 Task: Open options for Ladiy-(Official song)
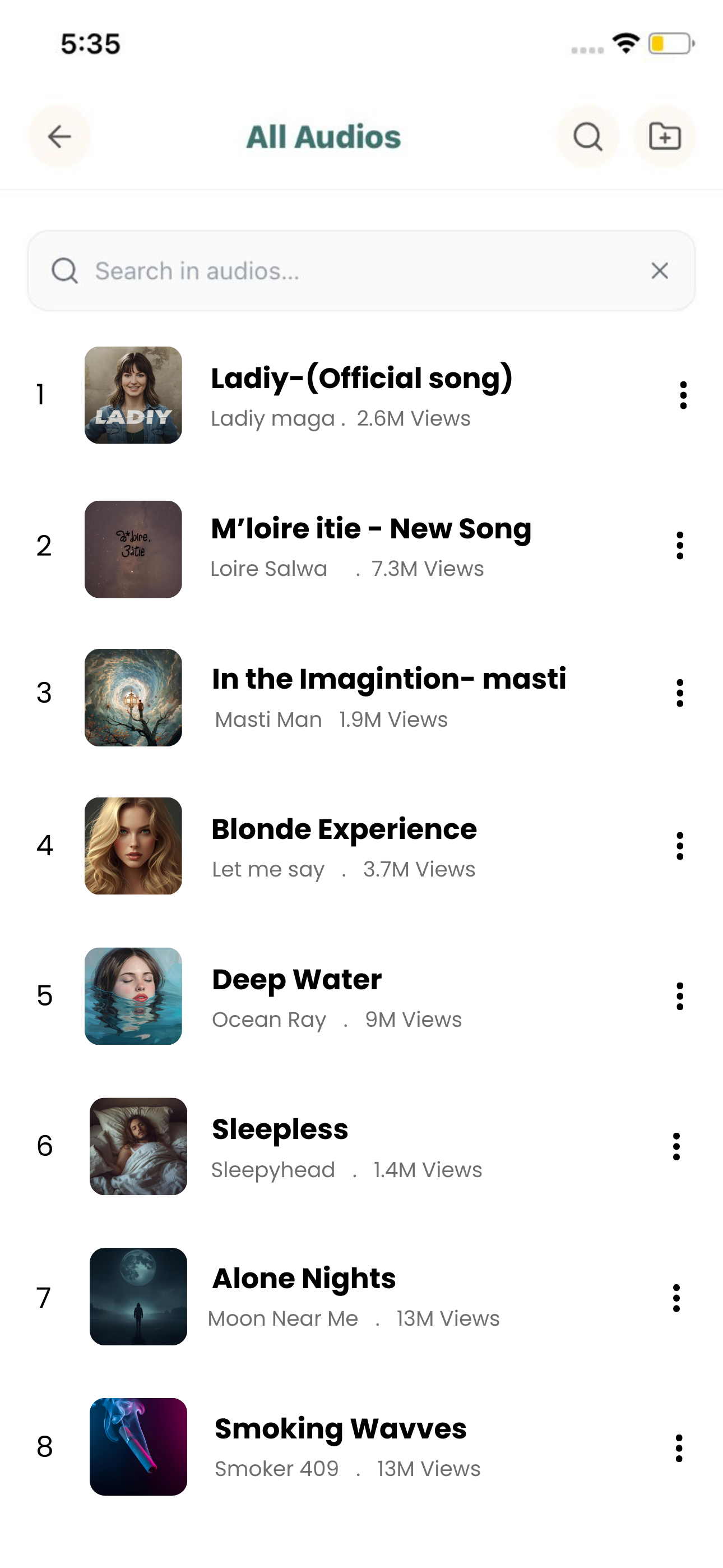click(683, 395)
